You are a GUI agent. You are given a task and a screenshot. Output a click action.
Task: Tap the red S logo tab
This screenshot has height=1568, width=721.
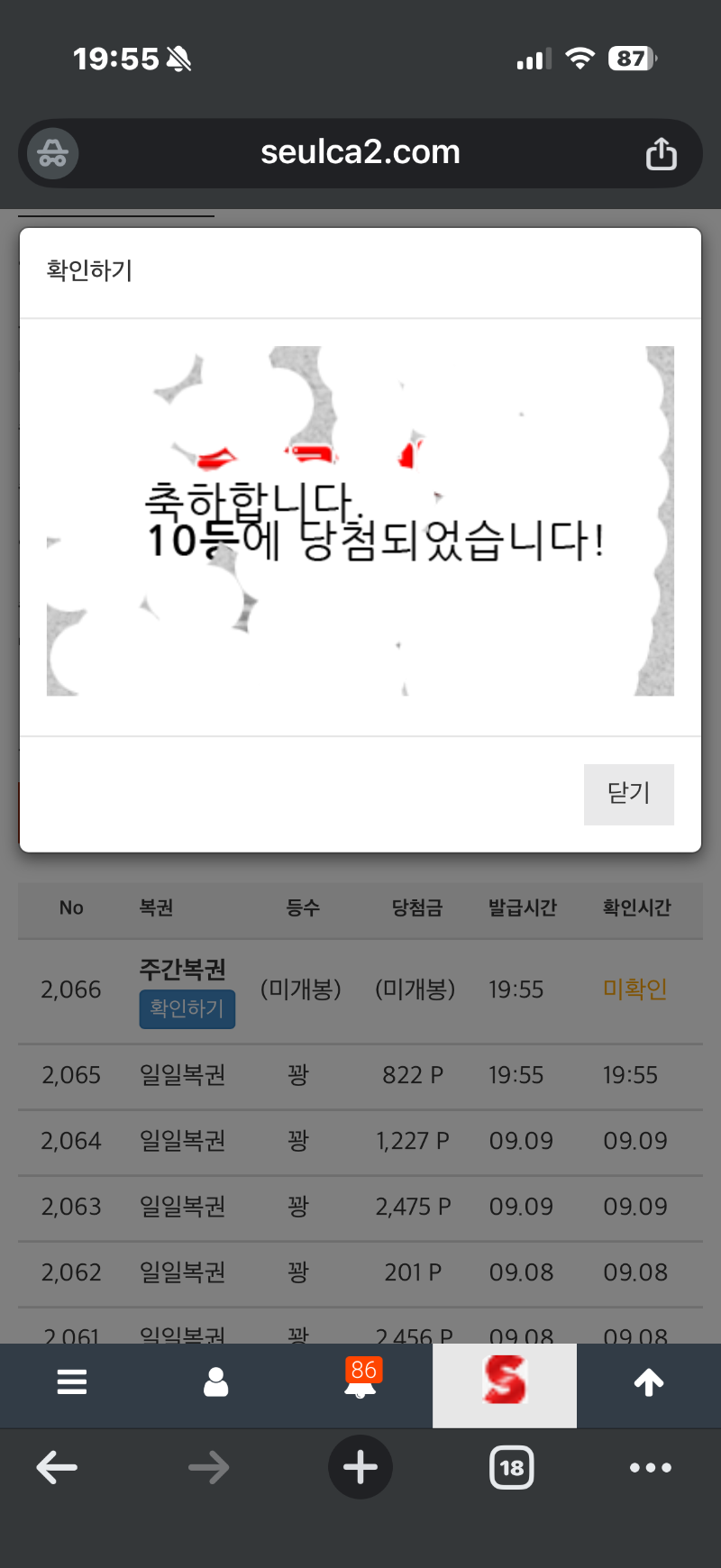tap(505, 1381)
